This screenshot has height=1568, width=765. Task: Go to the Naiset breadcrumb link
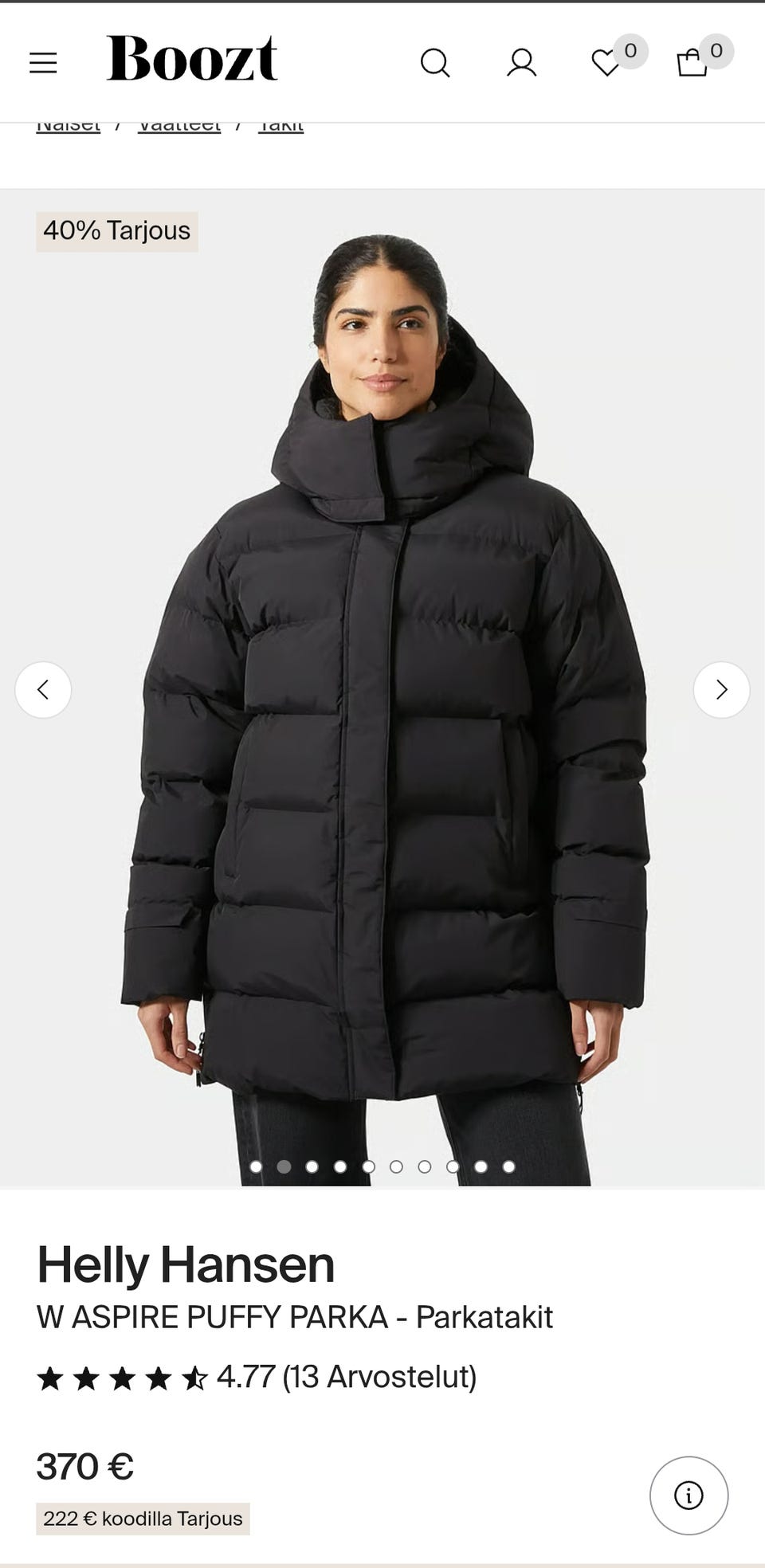tap(69, 126)
